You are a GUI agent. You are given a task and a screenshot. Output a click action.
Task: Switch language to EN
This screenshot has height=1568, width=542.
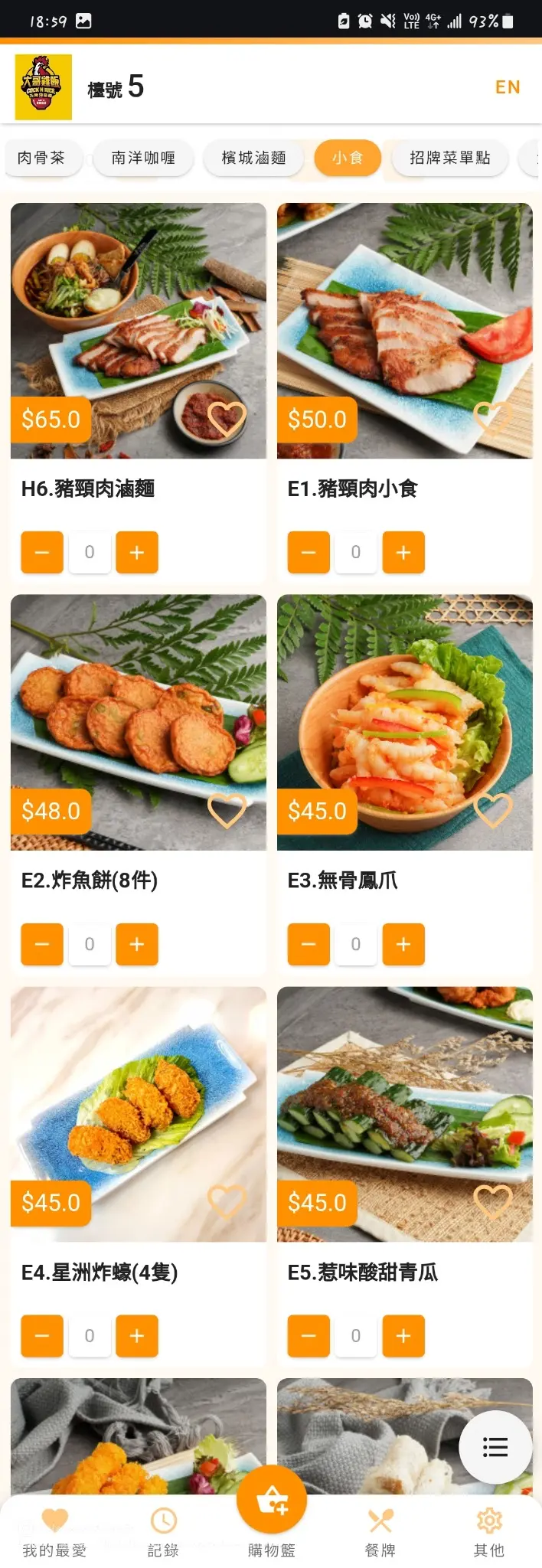[x=507, y=87]
